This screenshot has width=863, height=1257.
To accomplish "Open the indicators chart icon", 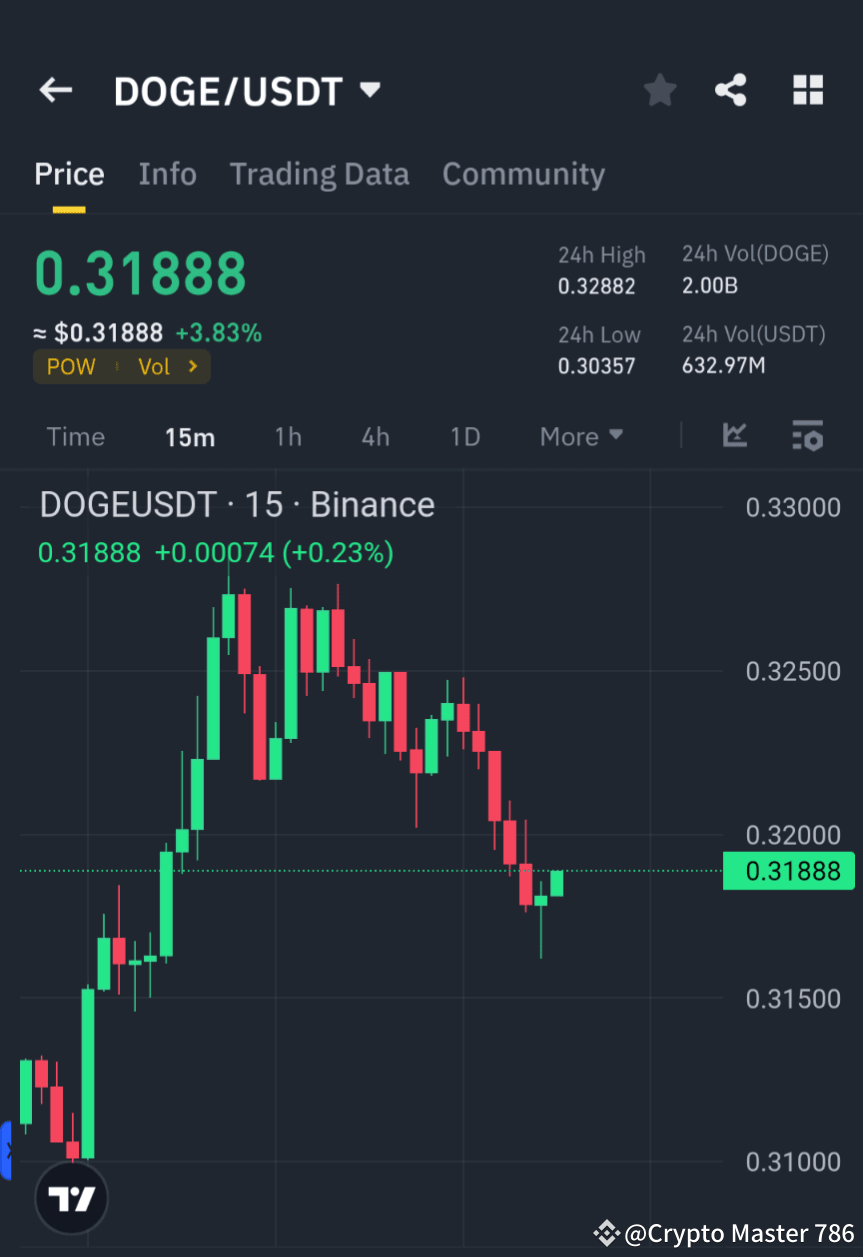I will [735, 436].
